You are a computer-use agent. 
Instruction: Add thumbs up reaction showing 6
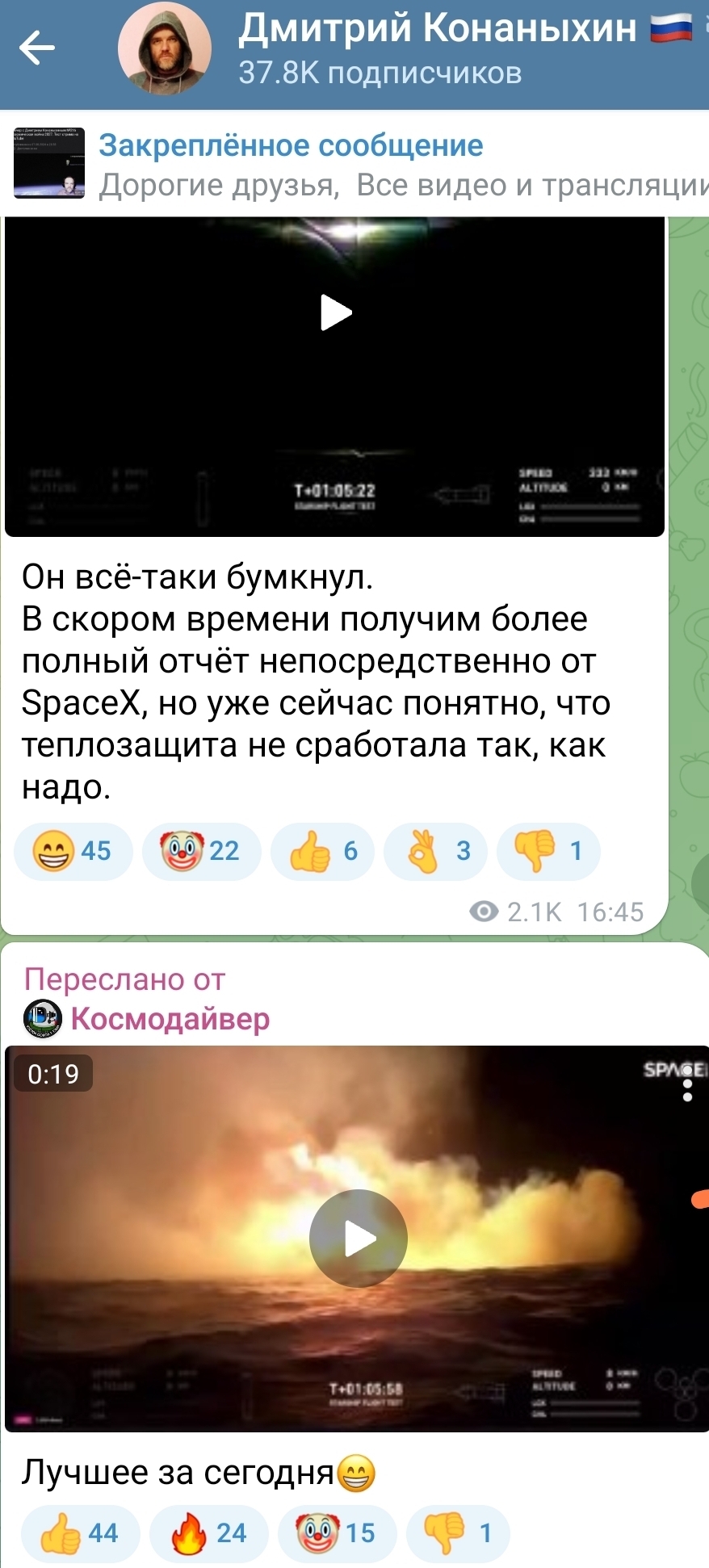tap(322, 850)
